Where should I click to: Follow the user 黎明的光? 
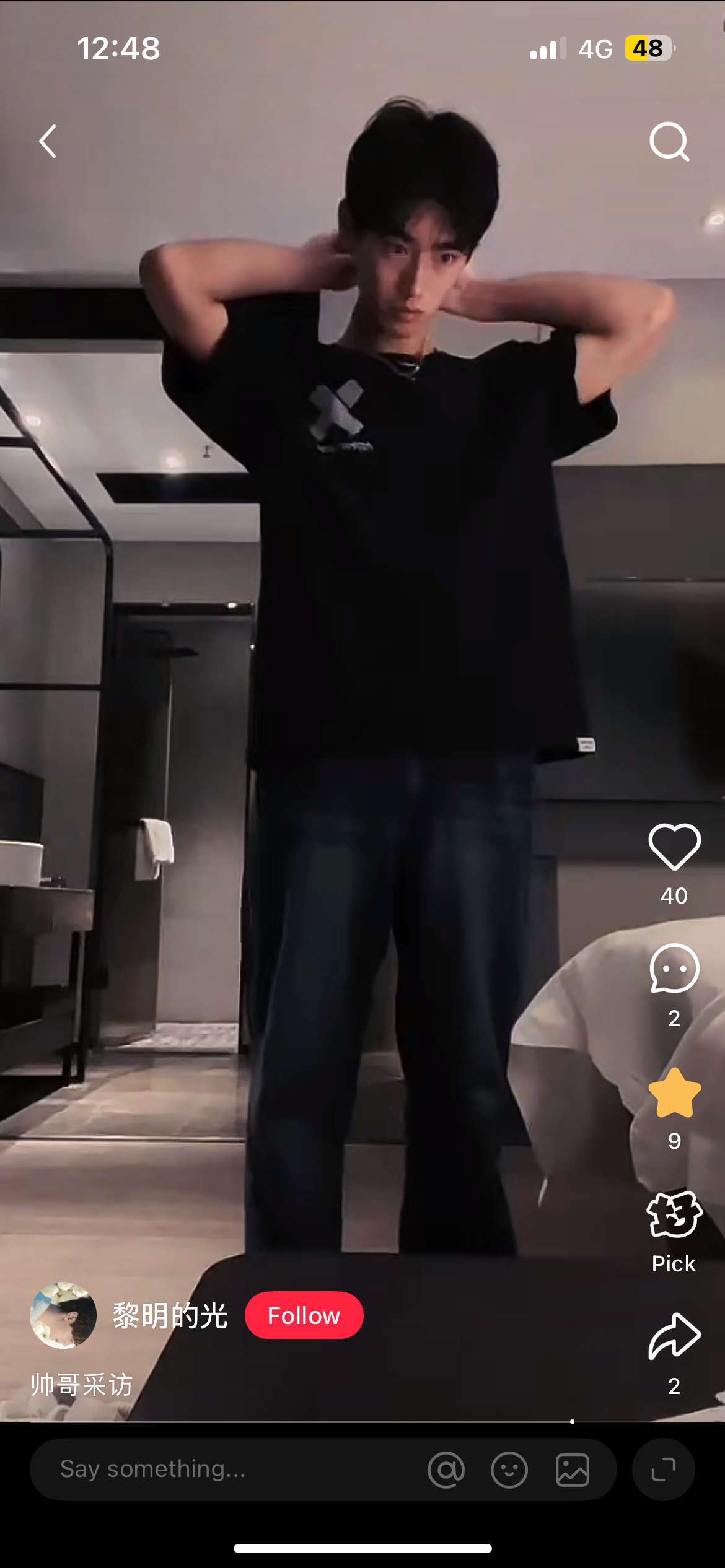(304, 1315)
